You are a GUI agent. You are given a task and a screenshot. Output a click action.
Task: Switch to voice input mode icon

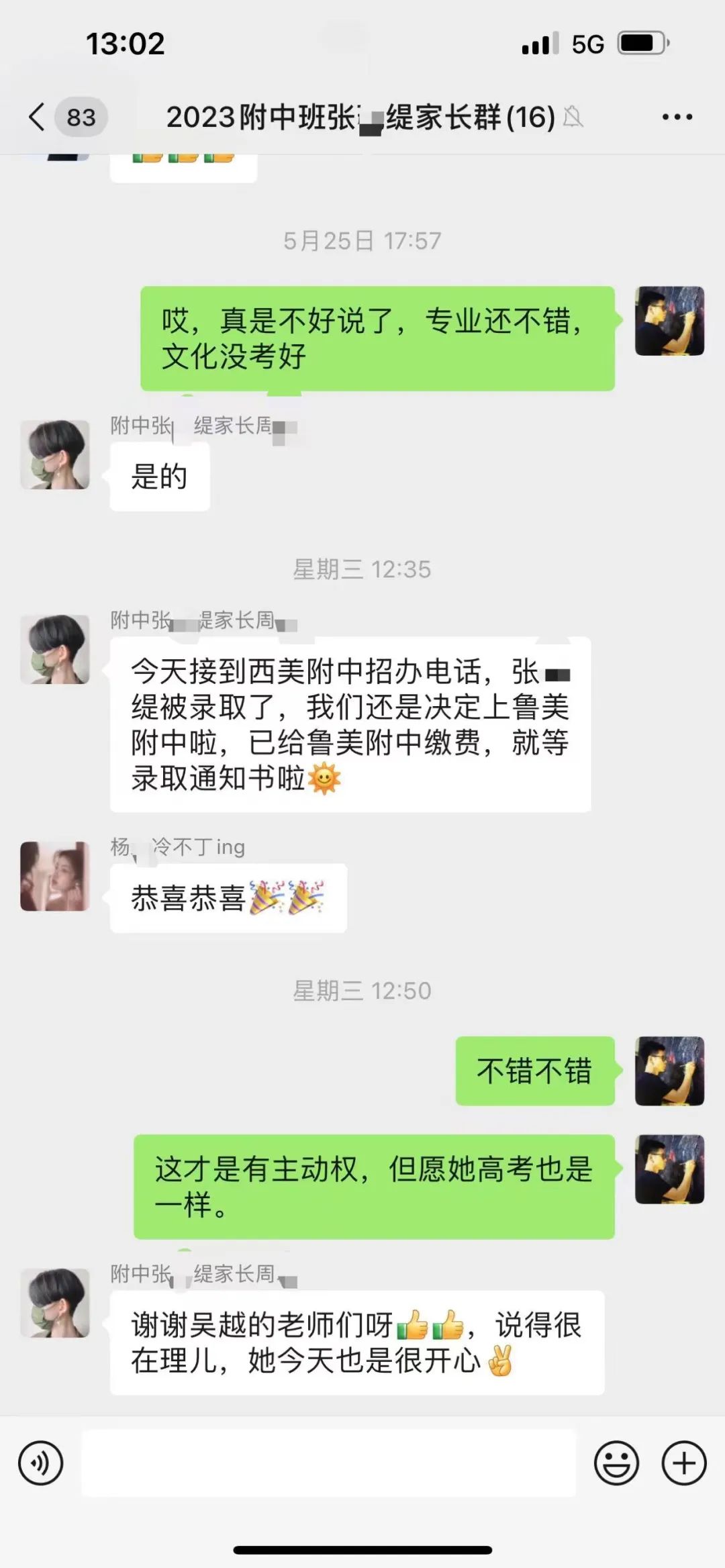[x=42, y=1463]
